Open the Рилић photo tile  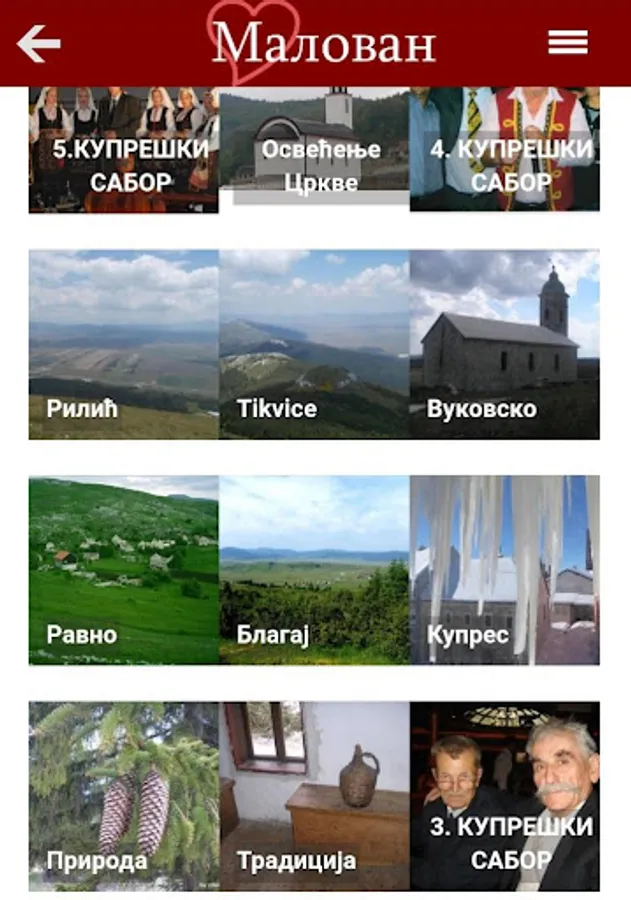pyautogui.click(x=123, y=344)
